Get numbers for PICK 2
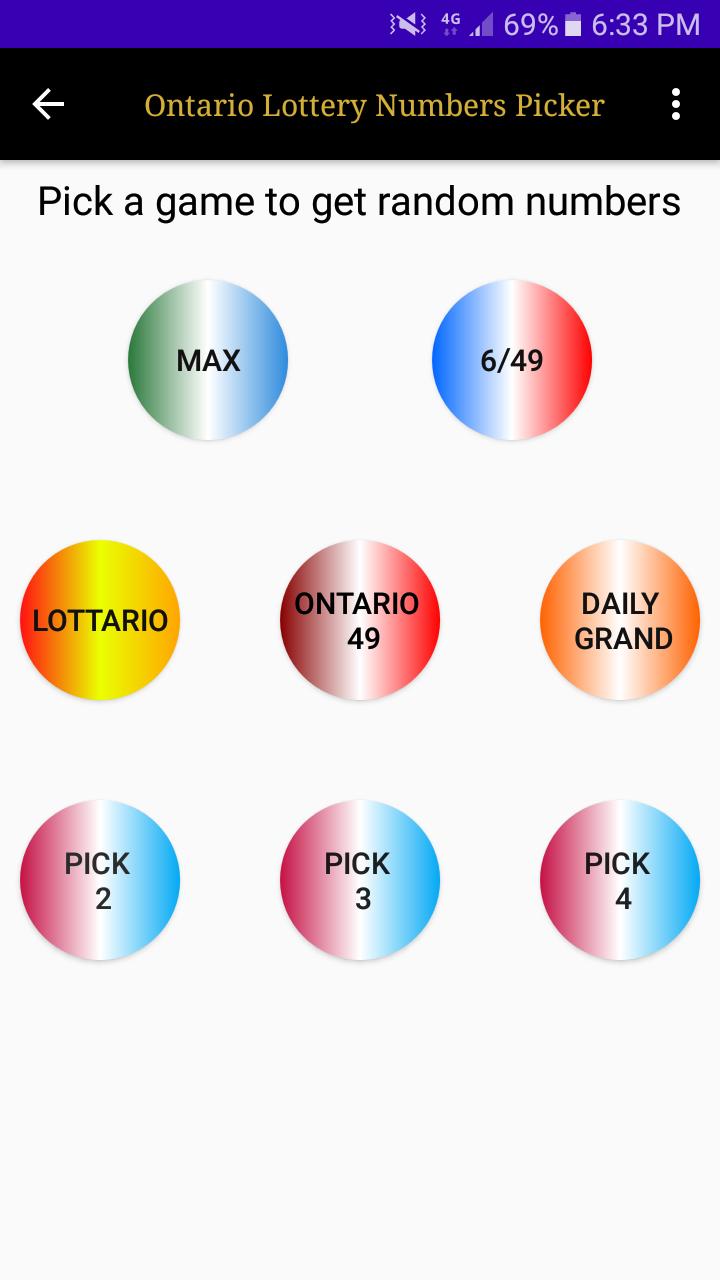720x1280 pixels. (100, 880)
